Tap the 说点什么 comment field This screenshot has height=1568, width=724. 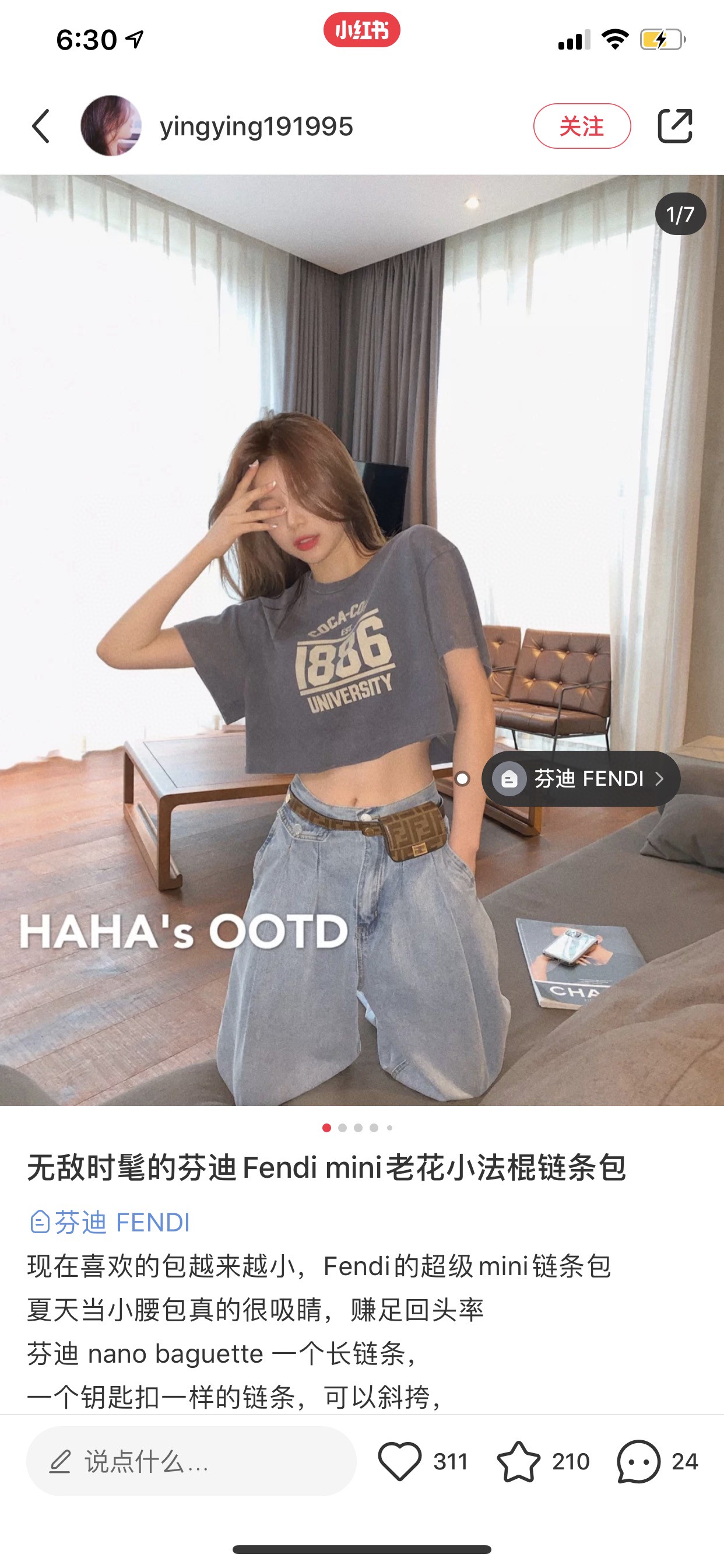pos(191,1461)
